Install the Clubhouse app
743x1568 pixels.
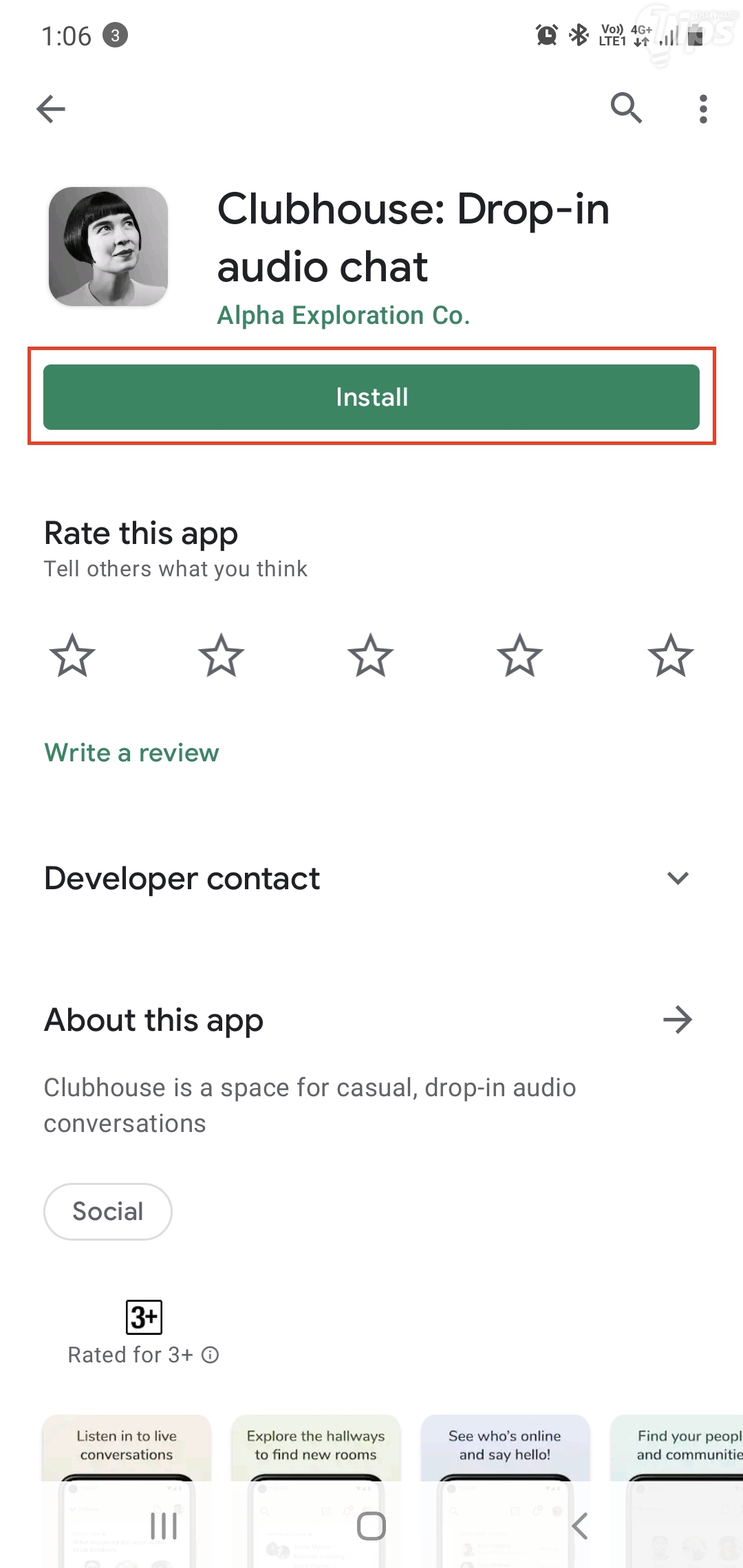coord(371,397)
